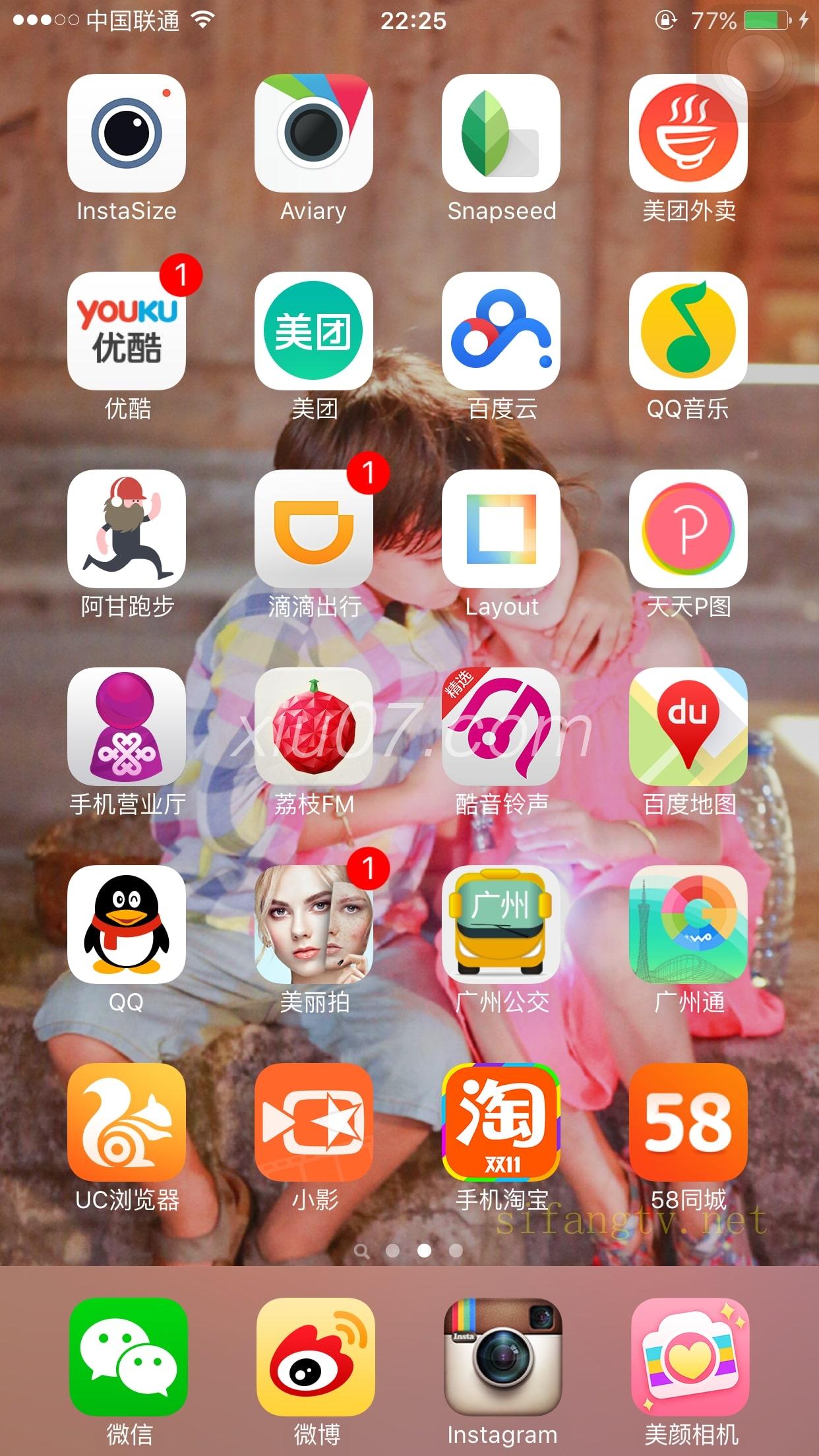Viewport: 819px width, 1456px height.
Task: Open the QQ penguin app
Action: [127, 925]
